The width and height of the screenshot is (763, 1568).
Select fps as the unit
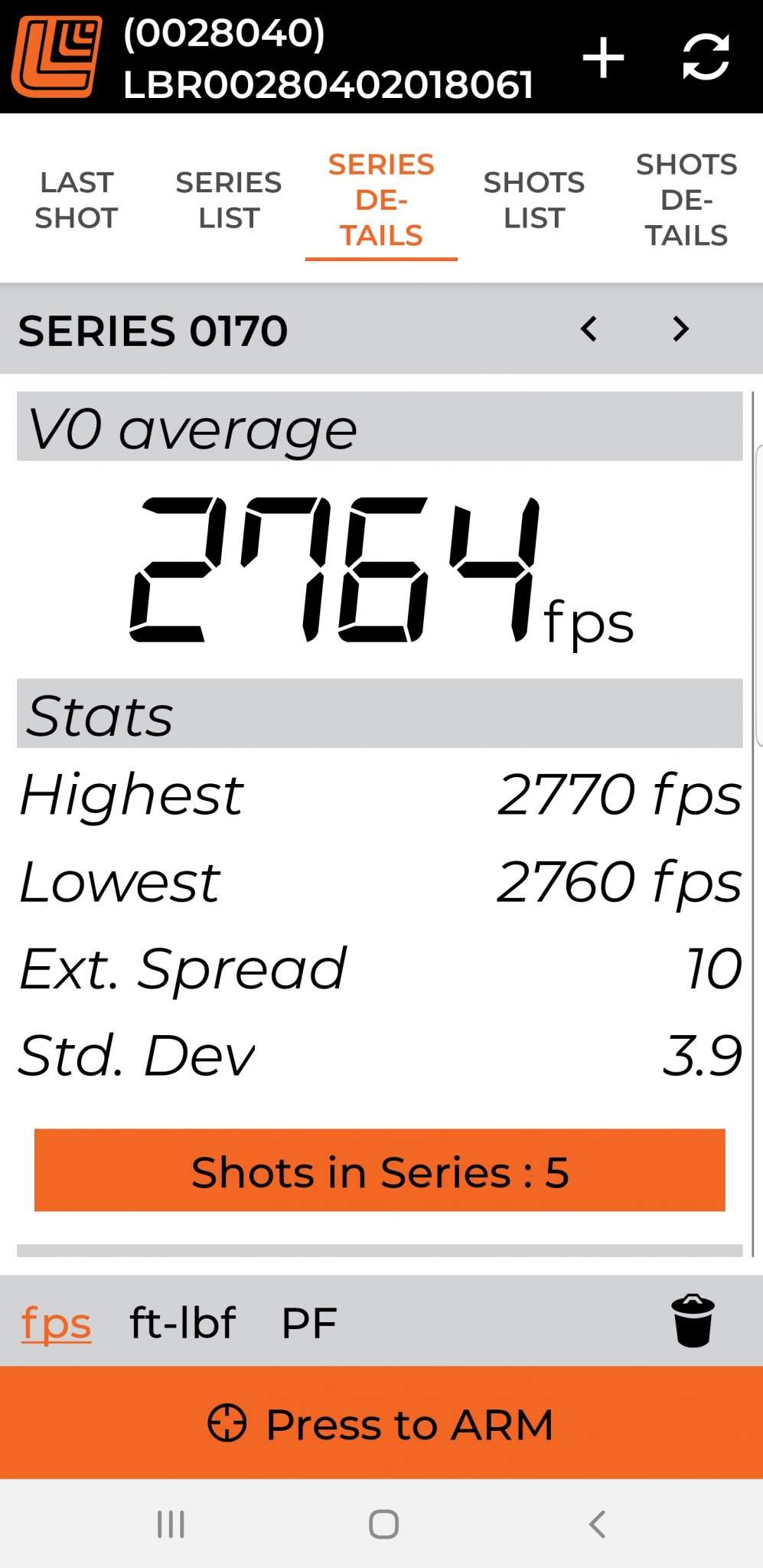[x=56, y=1323]
